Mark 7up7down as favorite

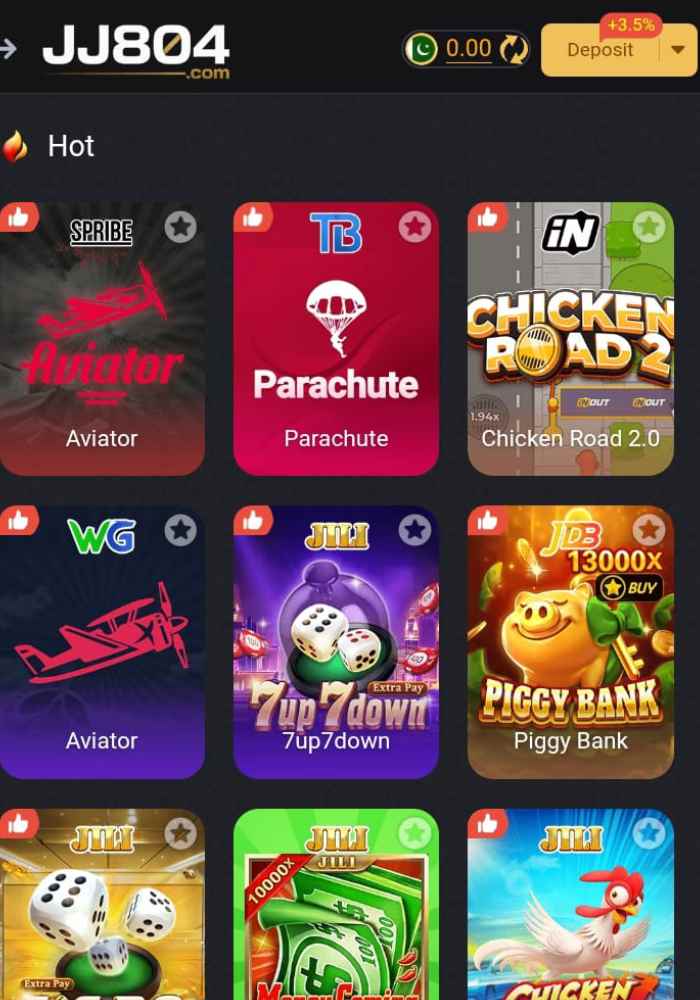[414, 530]
